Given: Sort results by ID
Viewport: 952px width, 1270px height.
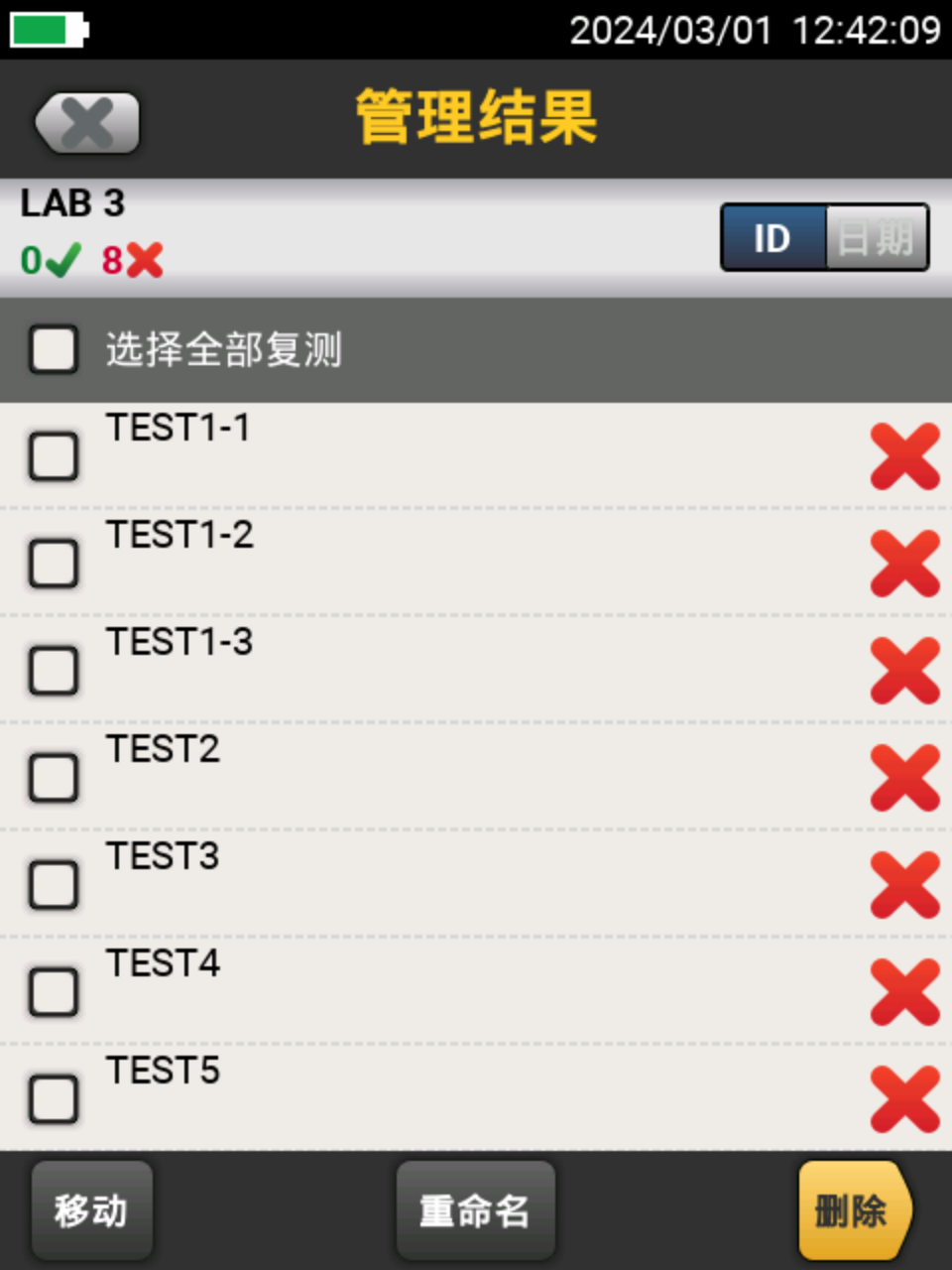Looking at the screenshot, I should [x=773, y=238].
